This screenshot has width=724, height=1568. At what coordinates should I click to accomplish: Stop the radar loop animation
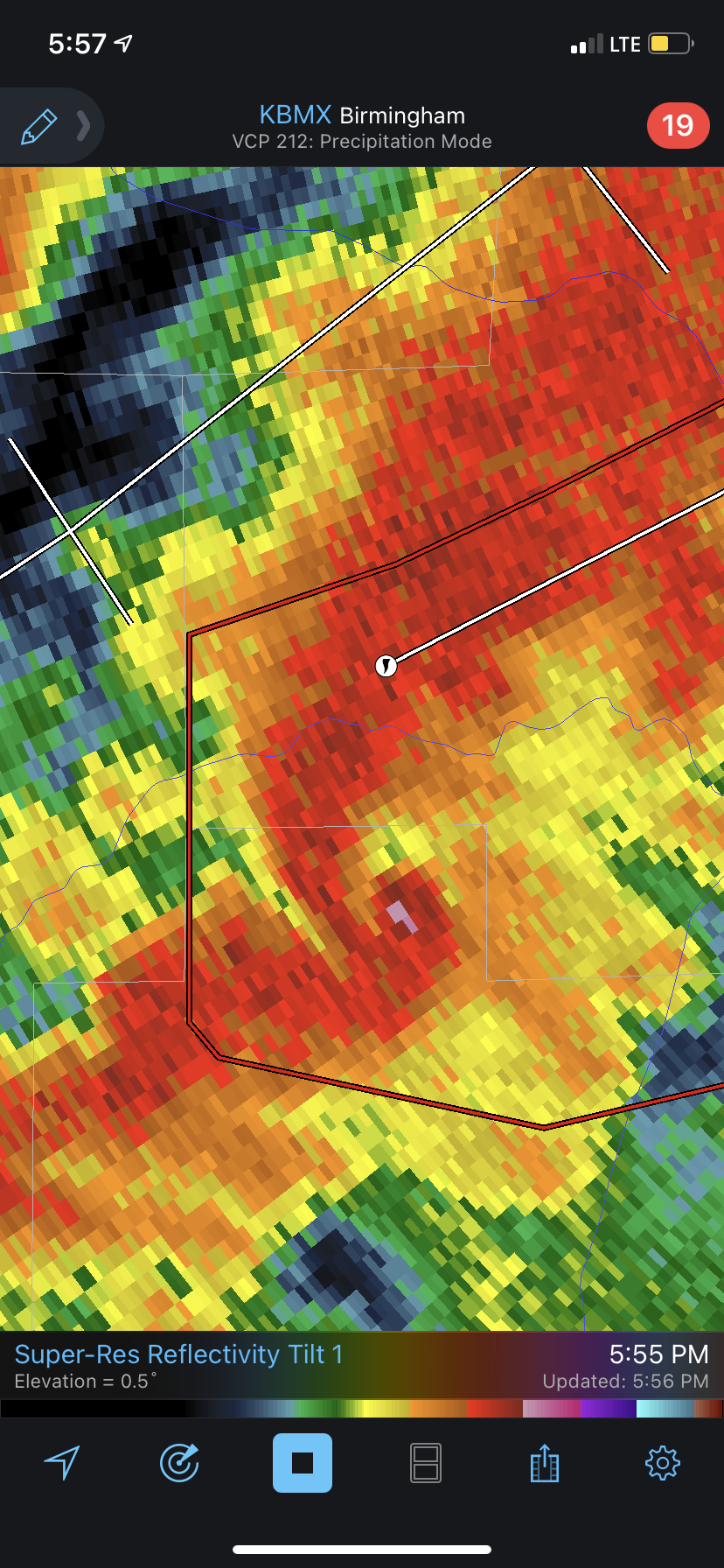[303, 1462]
